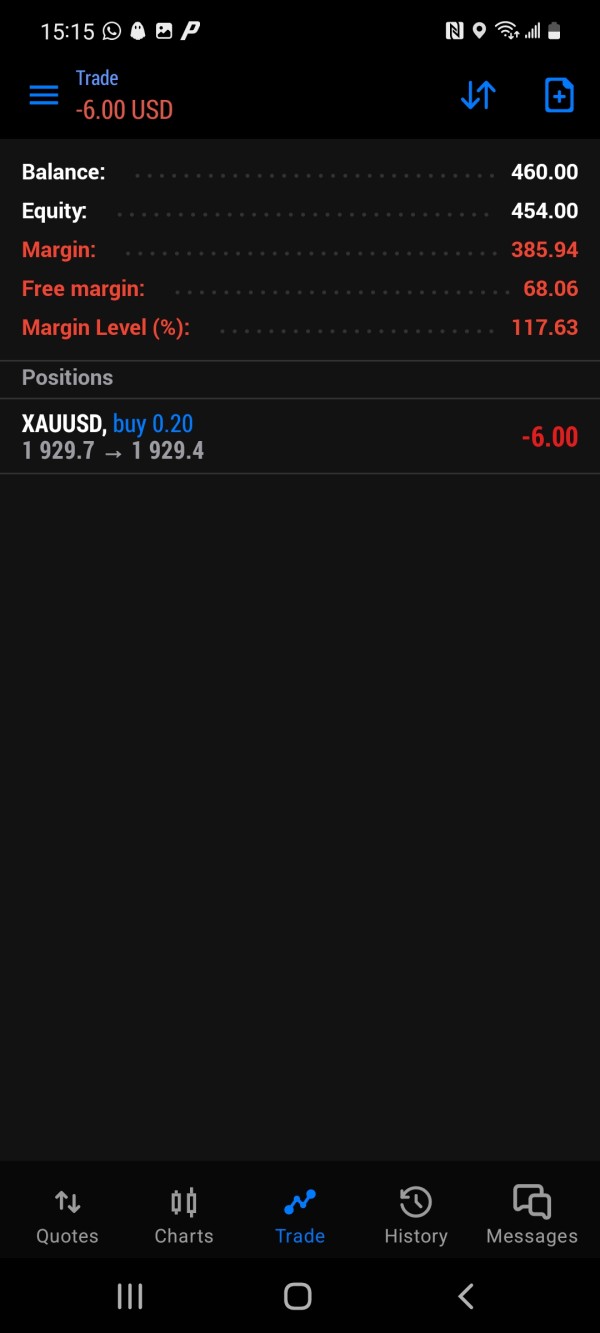600x1333 pixels.
Task: Open the XAUUSD buy 0.20 position
Action: click(300, 437)
